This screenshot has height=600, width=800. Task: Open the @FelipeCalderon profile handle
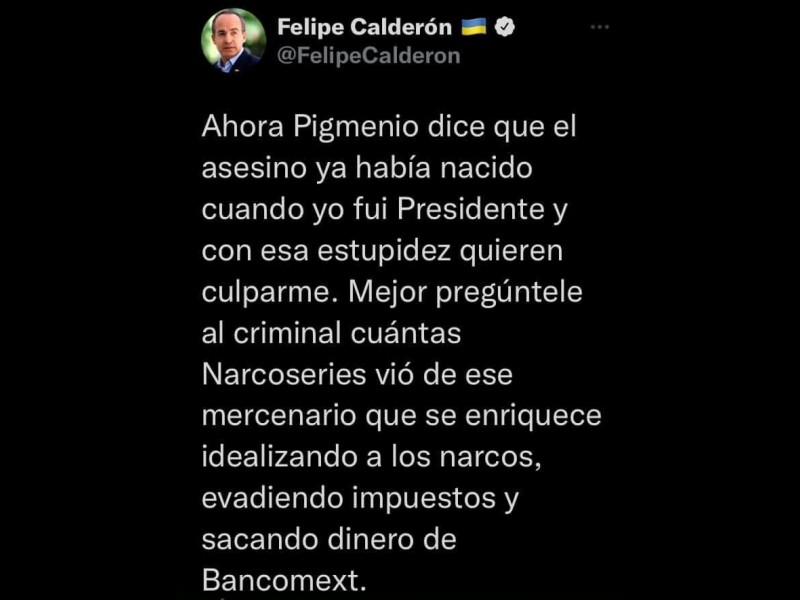pyautogui.click(x=369, y=56)
